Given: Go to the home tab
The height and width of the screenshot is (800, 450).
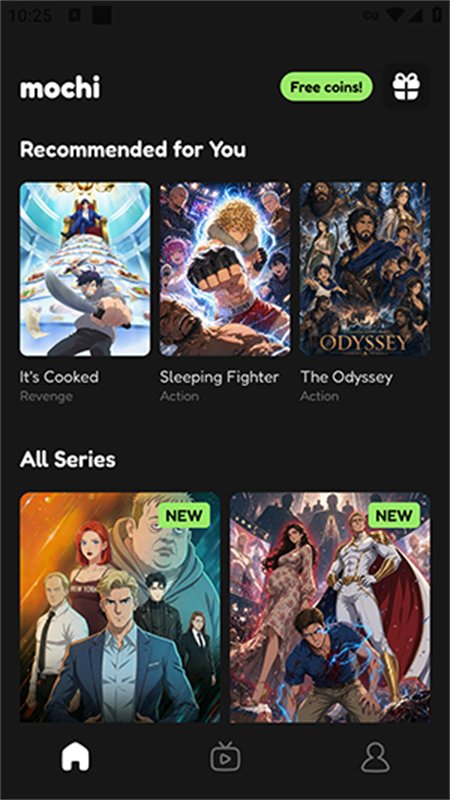Looking at the screenshot, I should 76,757.
